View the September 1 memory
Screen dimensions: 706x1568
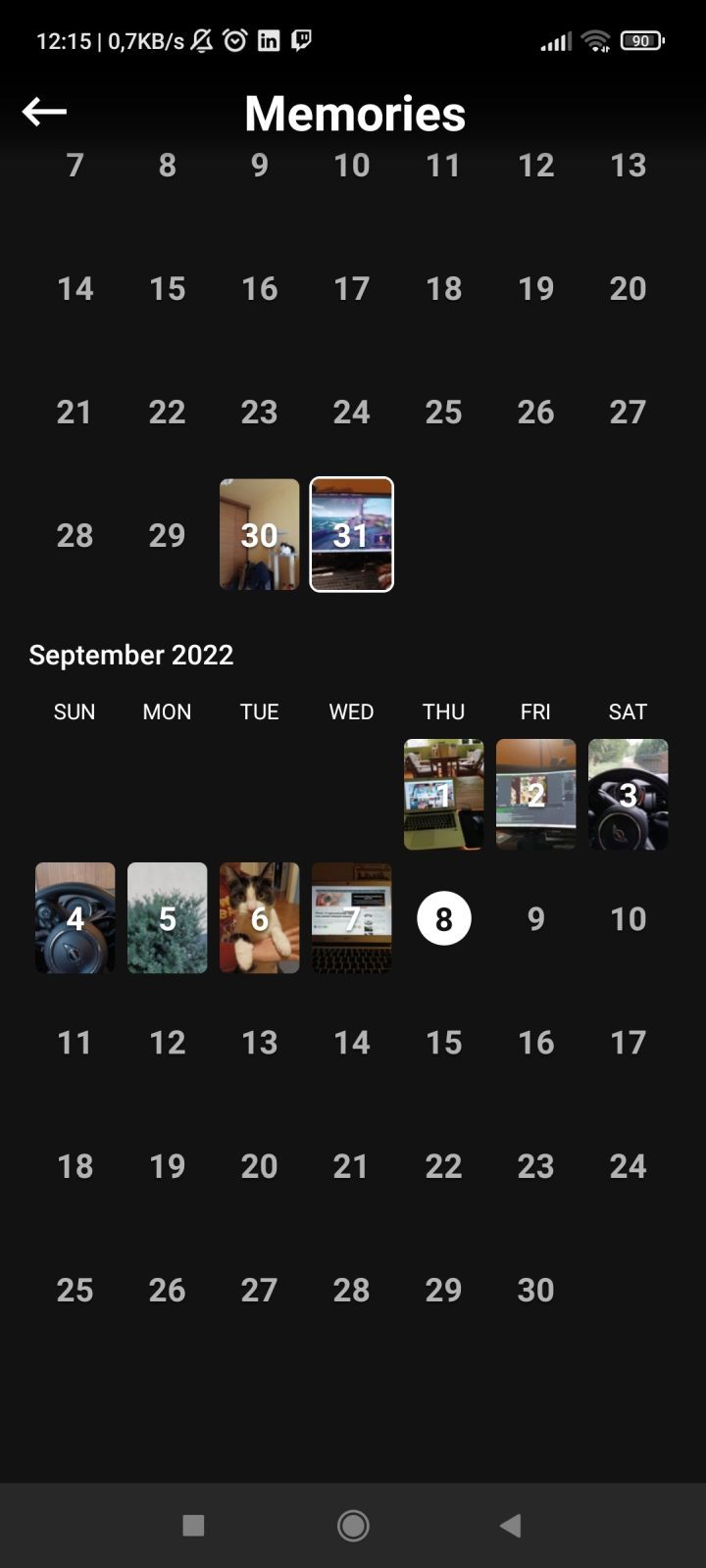click(443, 794)
